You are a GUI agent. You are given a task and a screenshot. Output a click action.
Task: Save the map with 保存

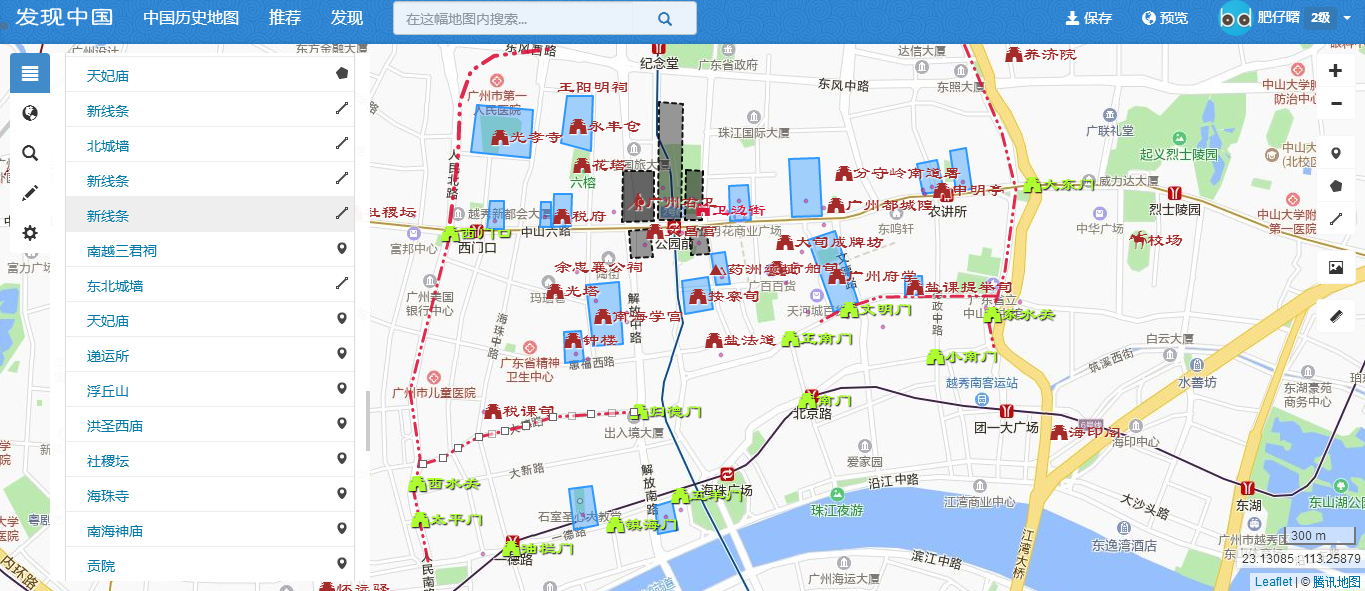[1089, 18]
